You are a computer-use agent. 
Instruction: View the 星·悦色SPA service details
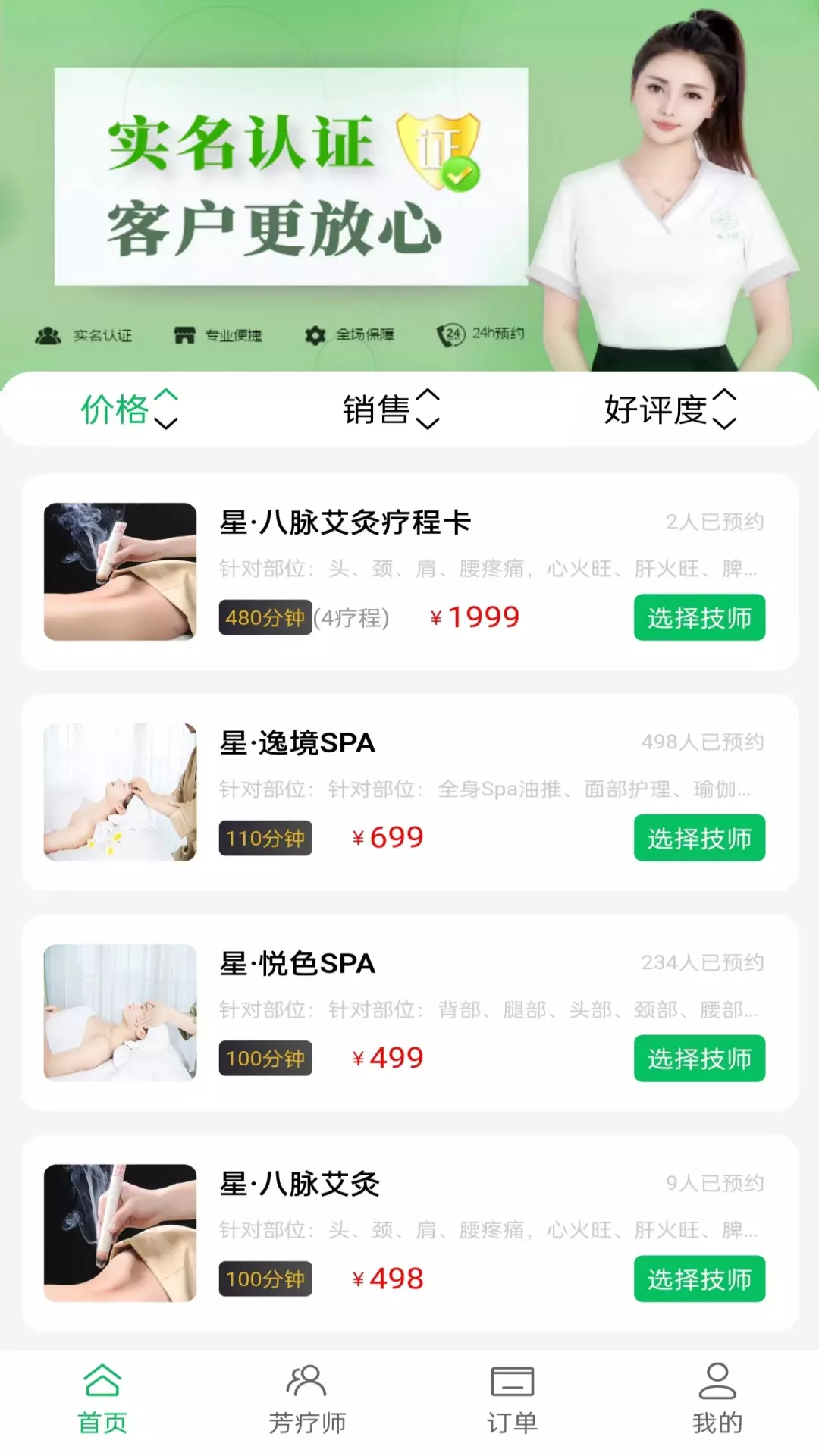[409, 1013]
